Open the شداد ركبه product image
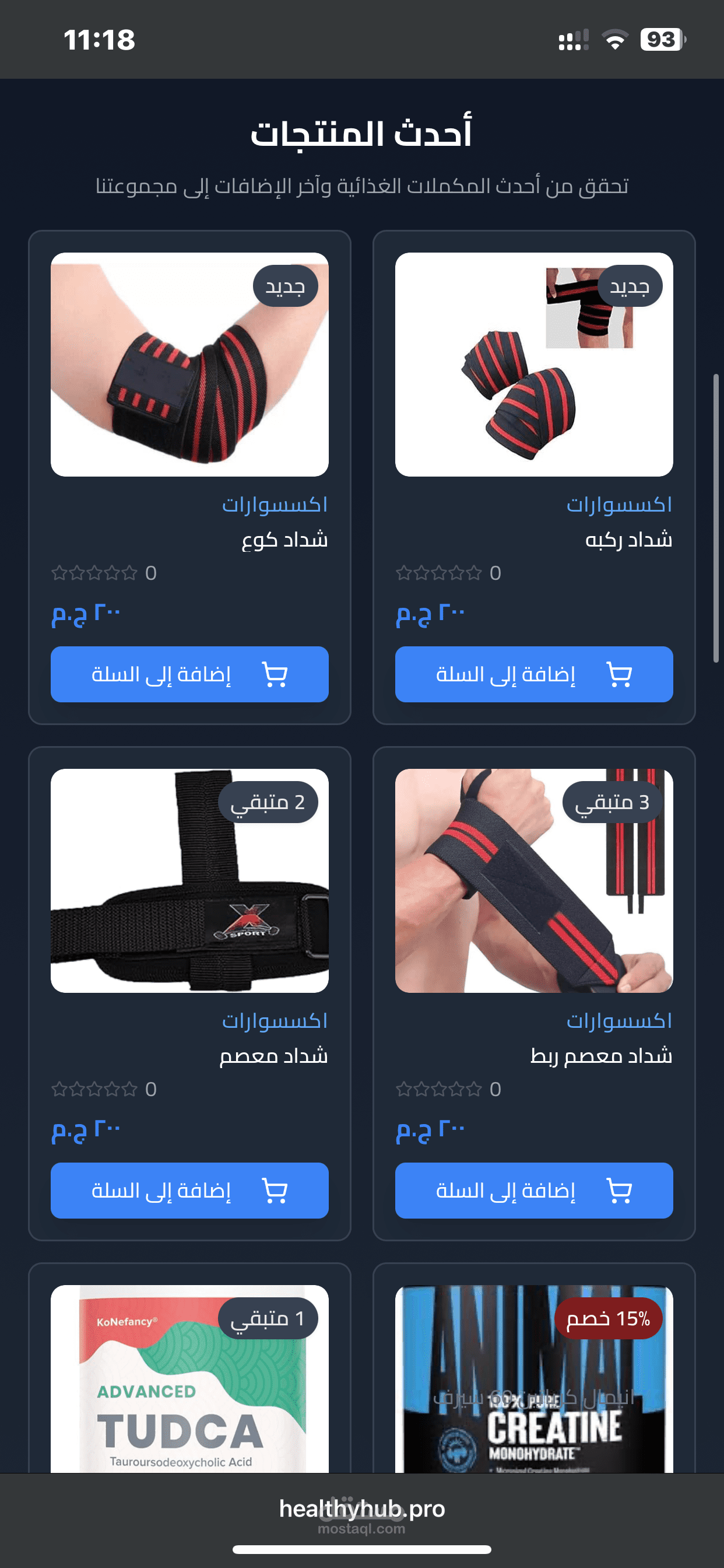The height and width of the screenshot is (1568, 724). [x=533, y=364]
